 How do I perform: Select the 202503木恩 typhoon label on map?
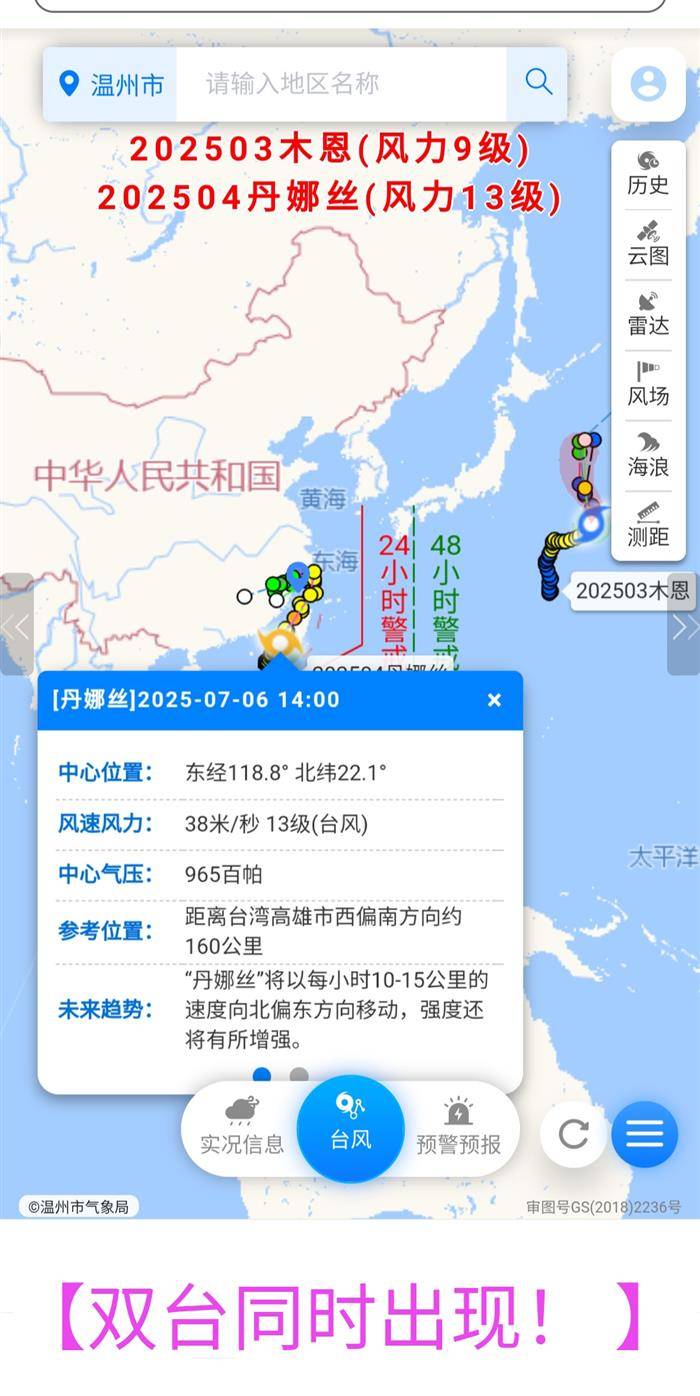632,590
